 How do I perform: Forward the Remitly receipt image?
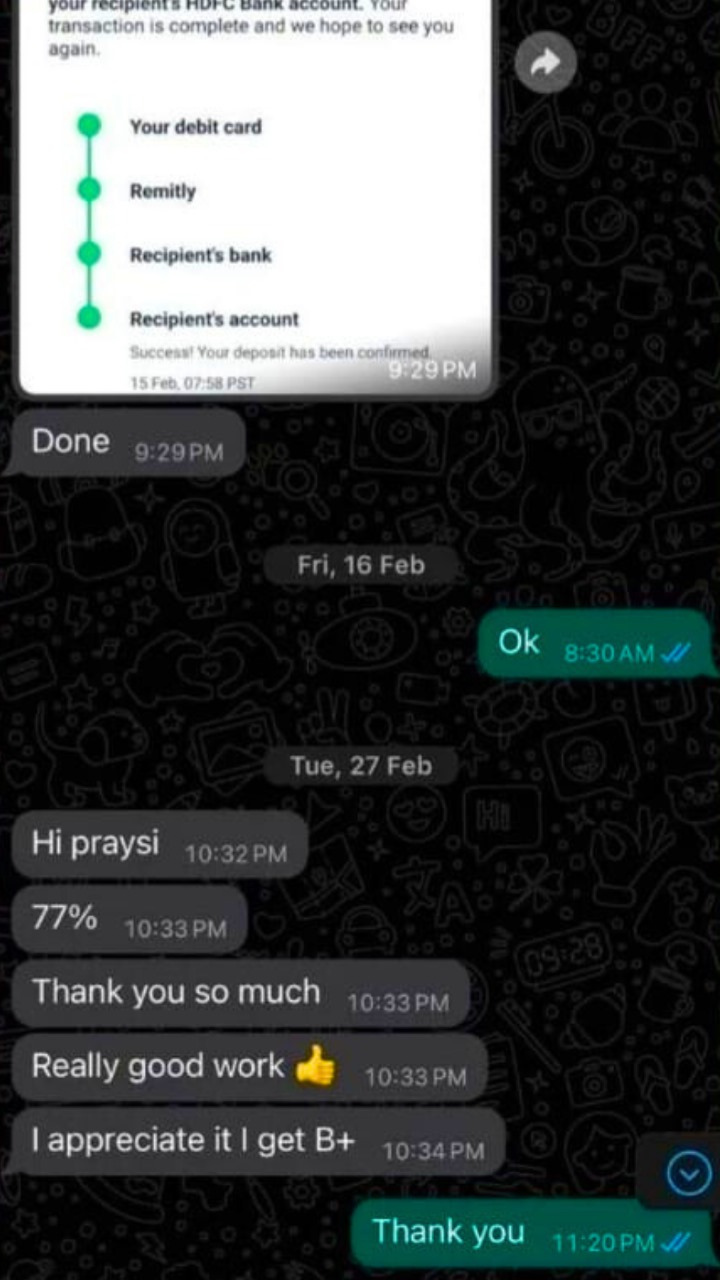tap(545, 64)
